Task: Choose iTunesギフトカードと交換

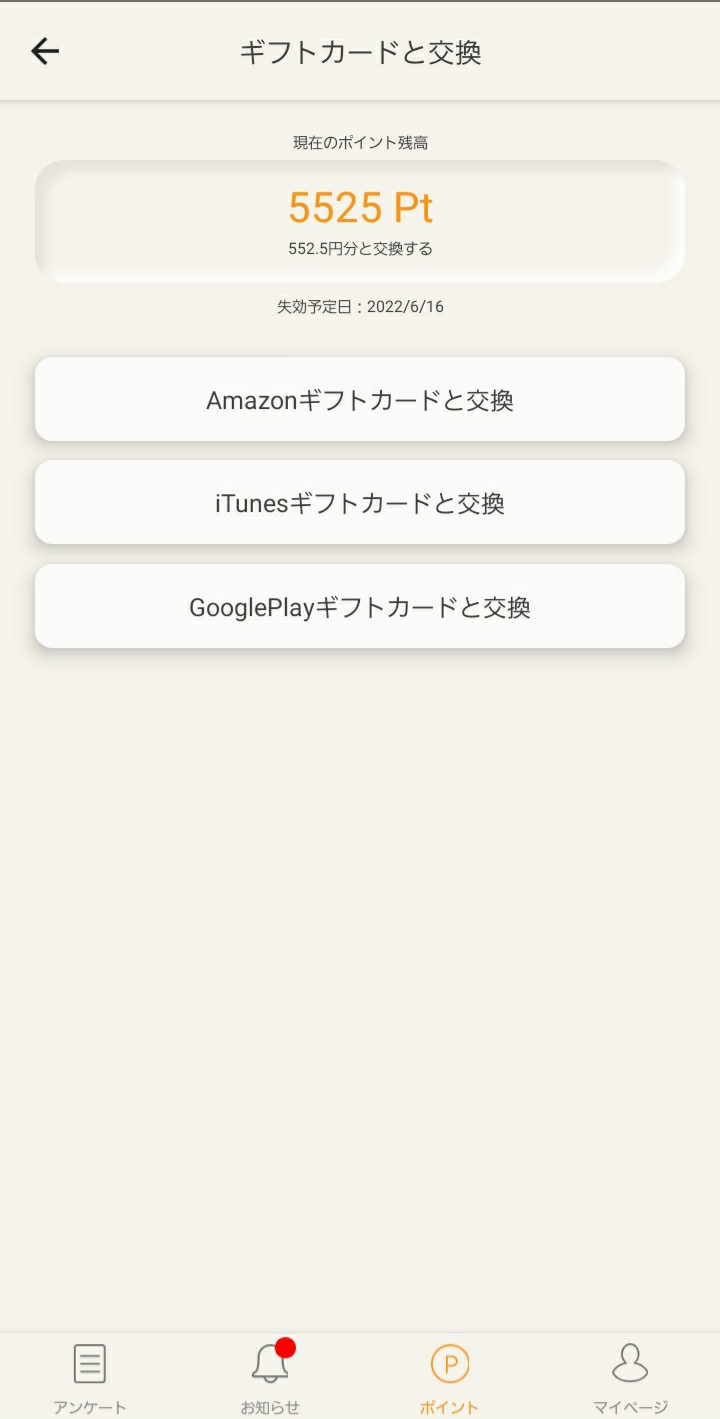Action: (360, 502)
